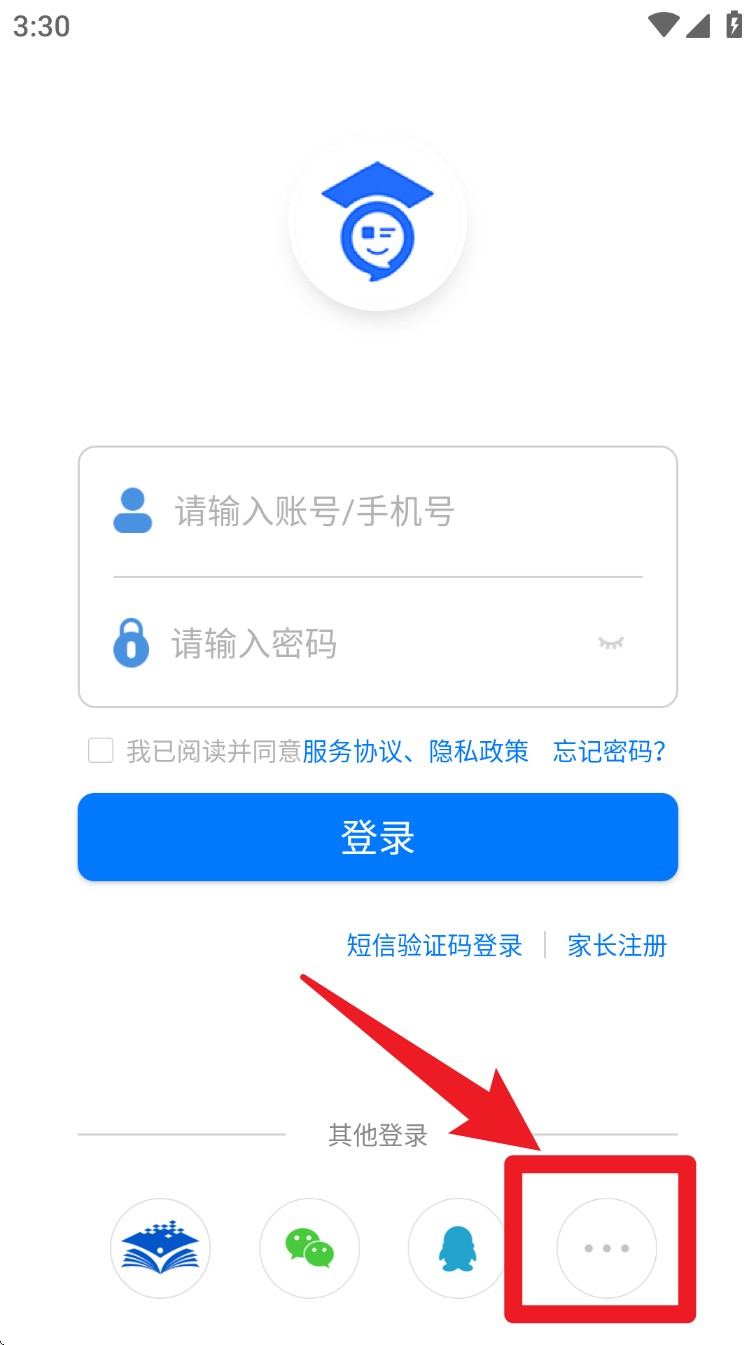The width and height of the screenshot is (756, 1345).
Task: Switch to 短信验证码登录
Action: coord(434,945)
